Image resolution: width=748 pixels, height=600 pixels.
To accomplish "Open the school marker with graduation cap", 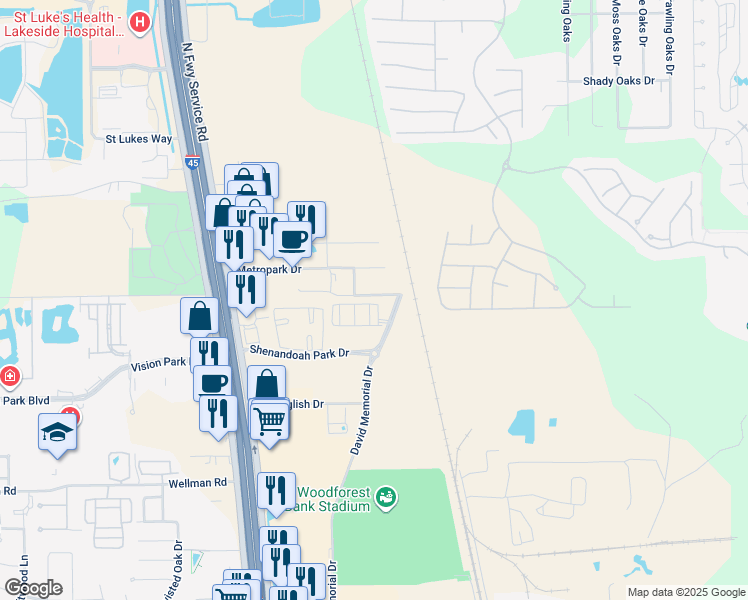I will click(x=57, y=432).
